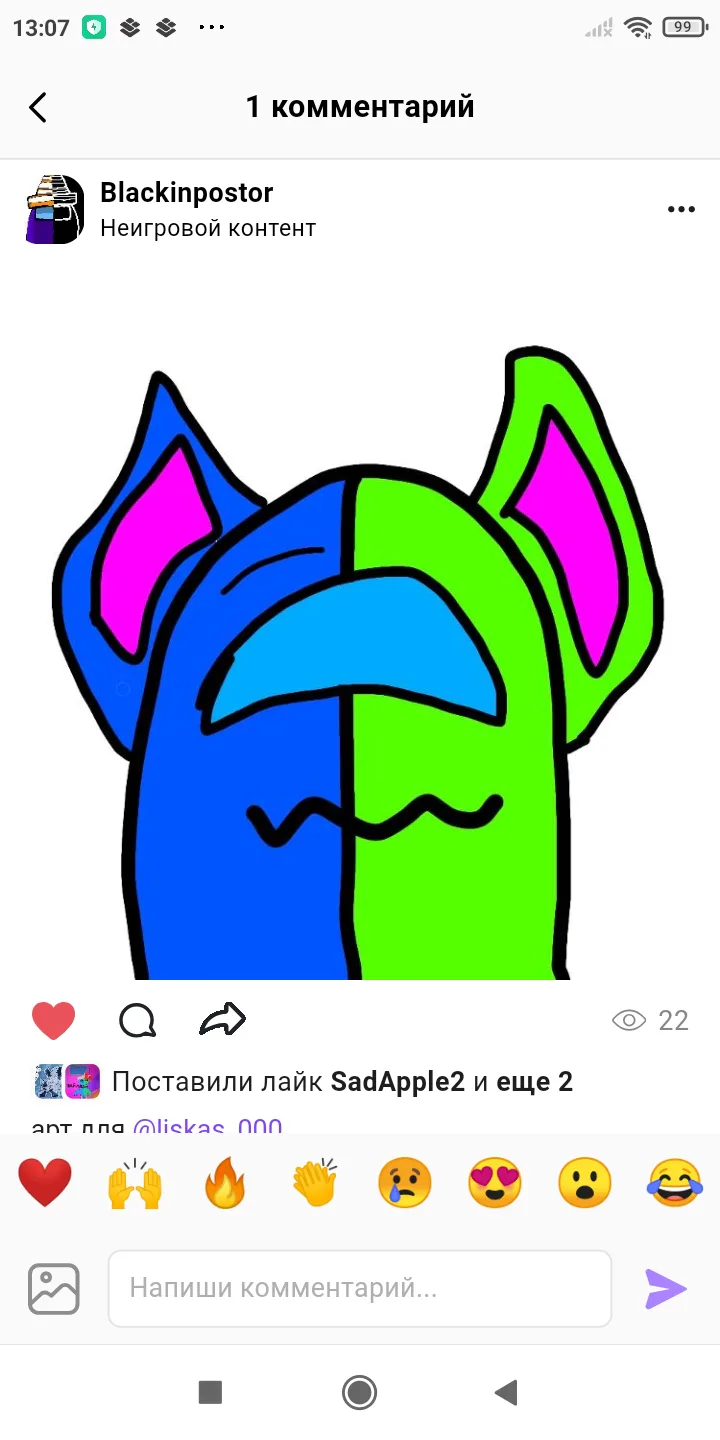Share this post via arrow icon
This screenshot has width=720, height=1440.
pyautogui.click(x=222, y=1020)
